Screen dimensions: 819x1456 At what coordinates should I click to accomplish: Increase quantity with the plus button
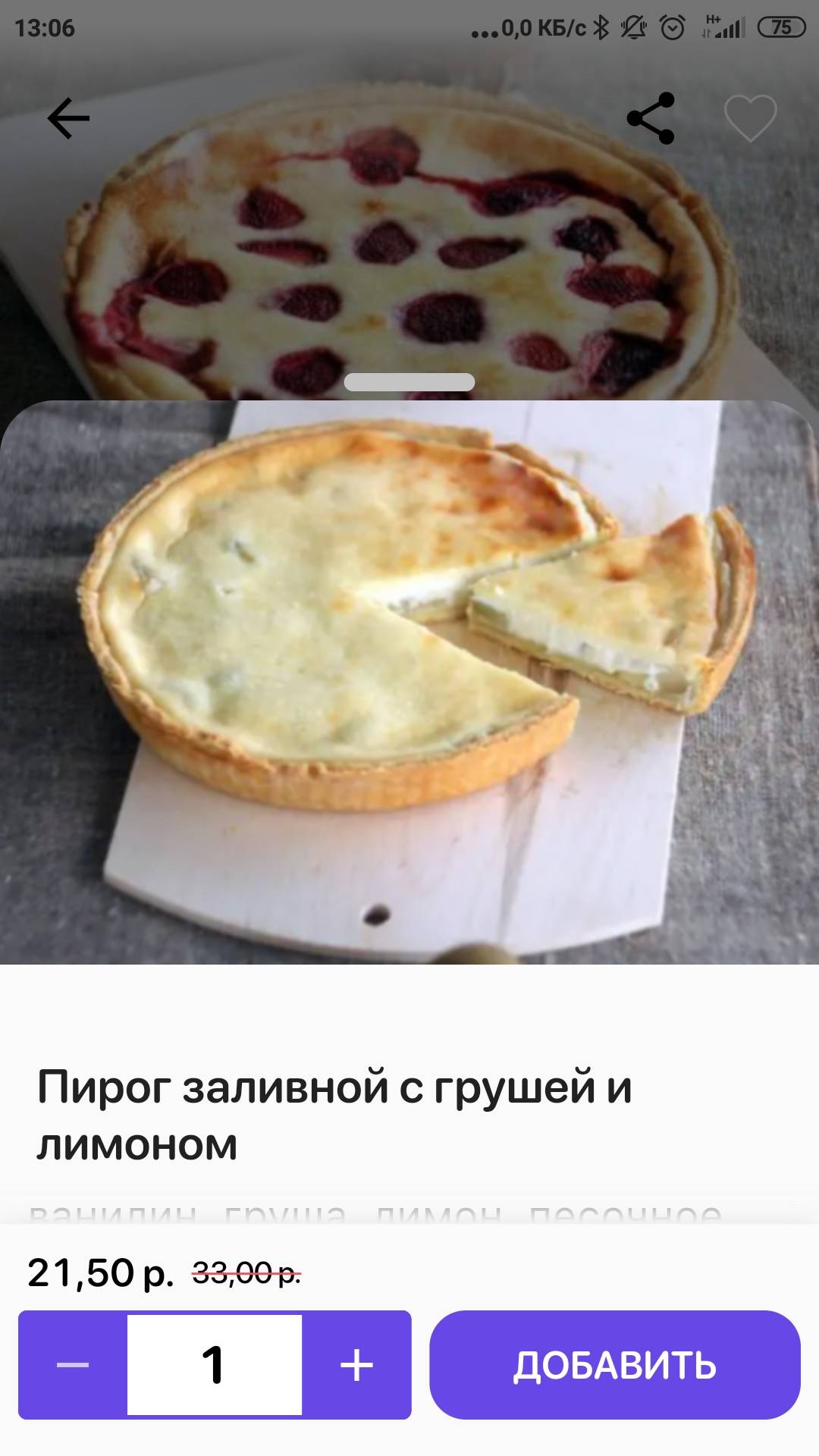356,1365
